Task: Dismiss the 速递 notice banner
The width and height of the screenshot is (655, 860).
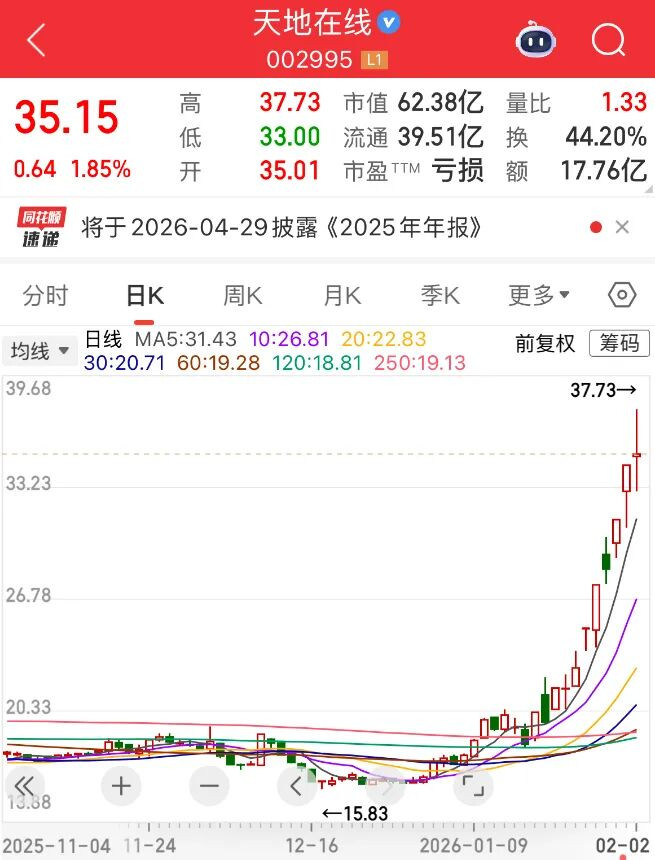Action: [622, 228]
